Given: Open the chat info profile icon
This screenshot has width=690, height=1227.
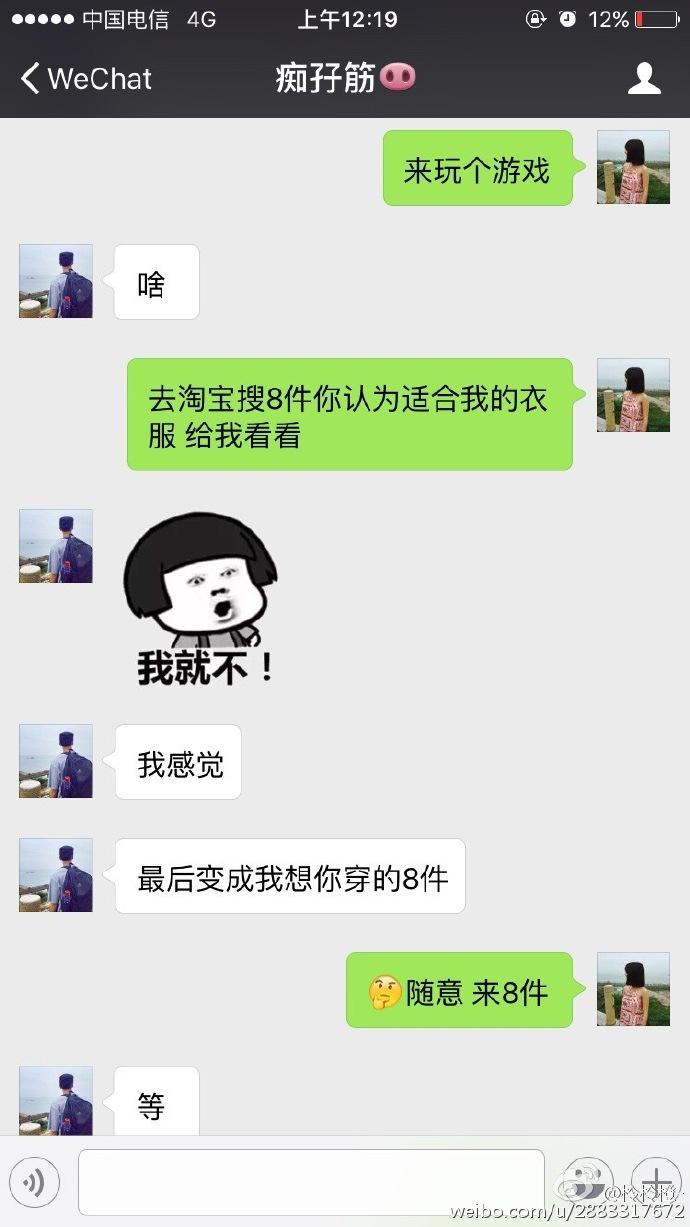Looking at the screenshot, I should click(644, 78).
